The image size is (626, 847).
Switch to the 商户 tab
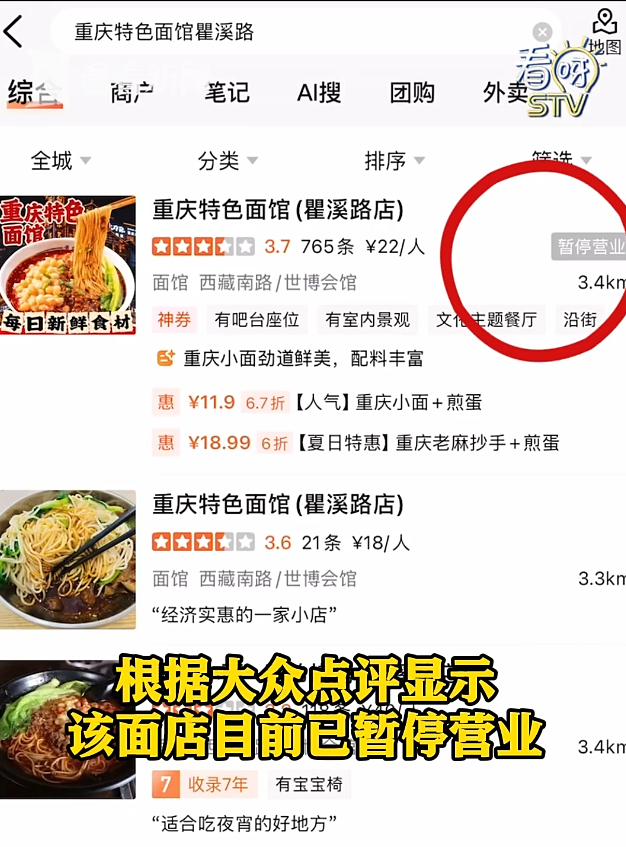tap(133, 93)
